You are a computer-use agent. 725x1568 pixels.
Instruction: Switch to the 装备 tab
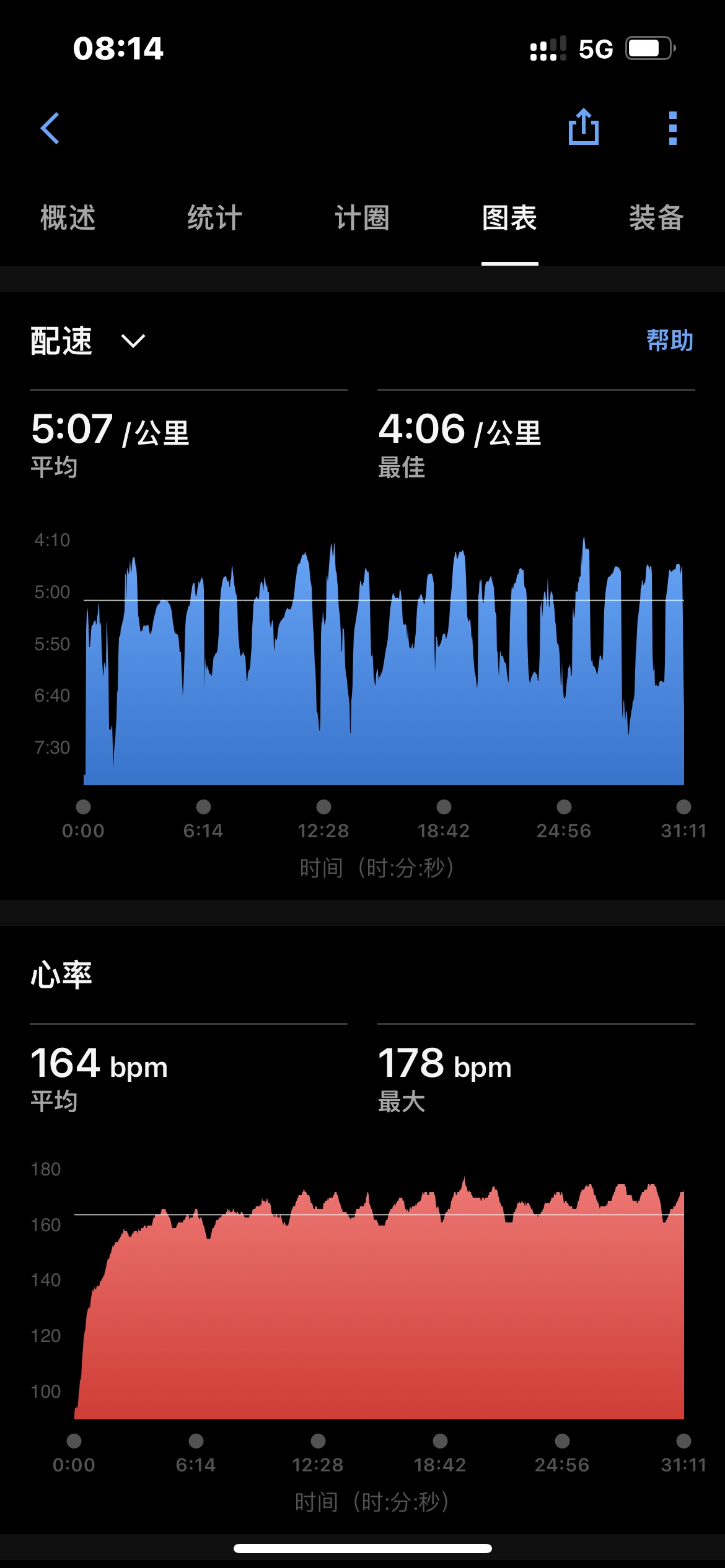point(657,218)
